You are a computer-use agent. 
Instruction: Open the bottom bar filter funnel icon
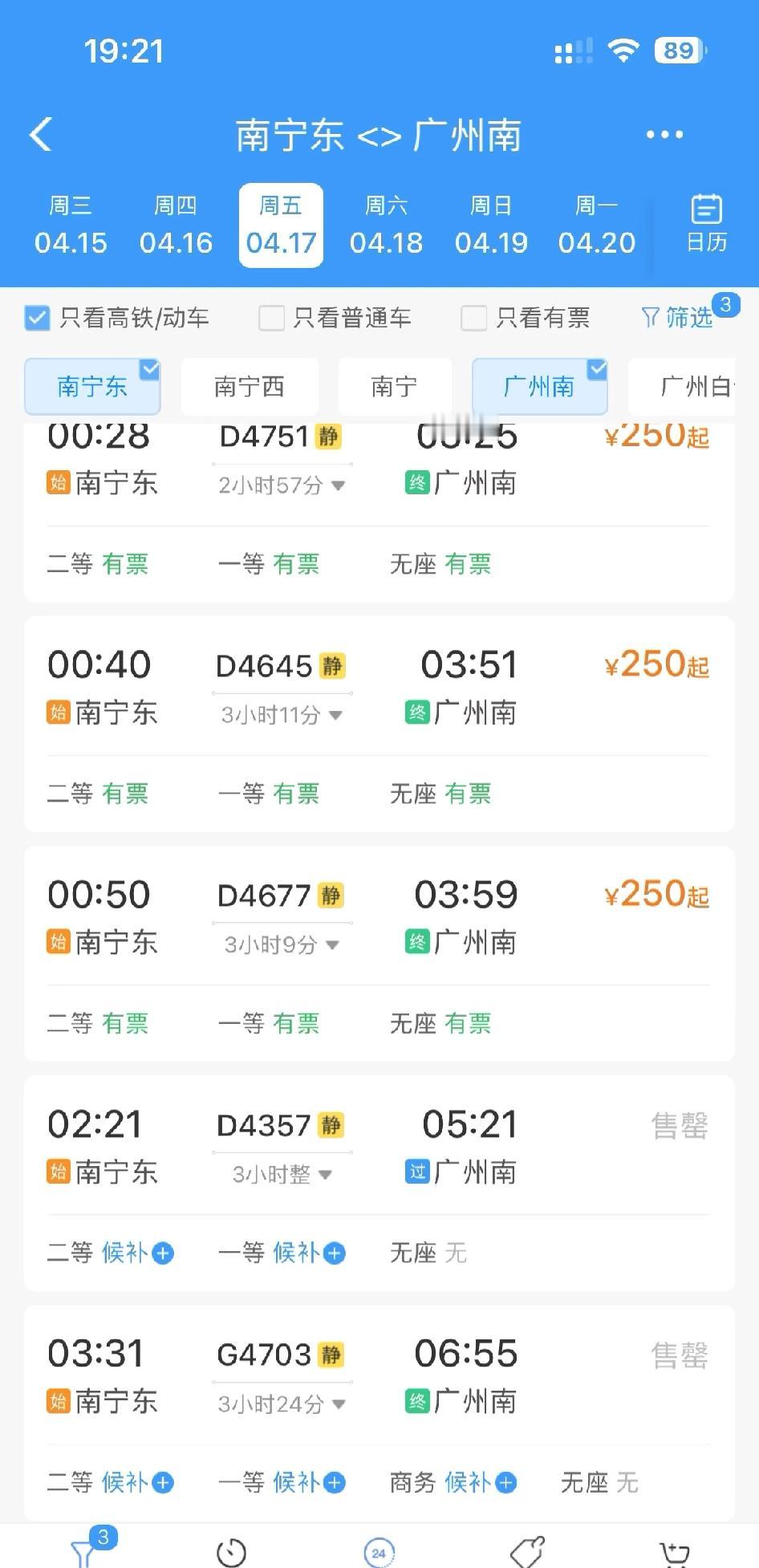click(83, 1552)
